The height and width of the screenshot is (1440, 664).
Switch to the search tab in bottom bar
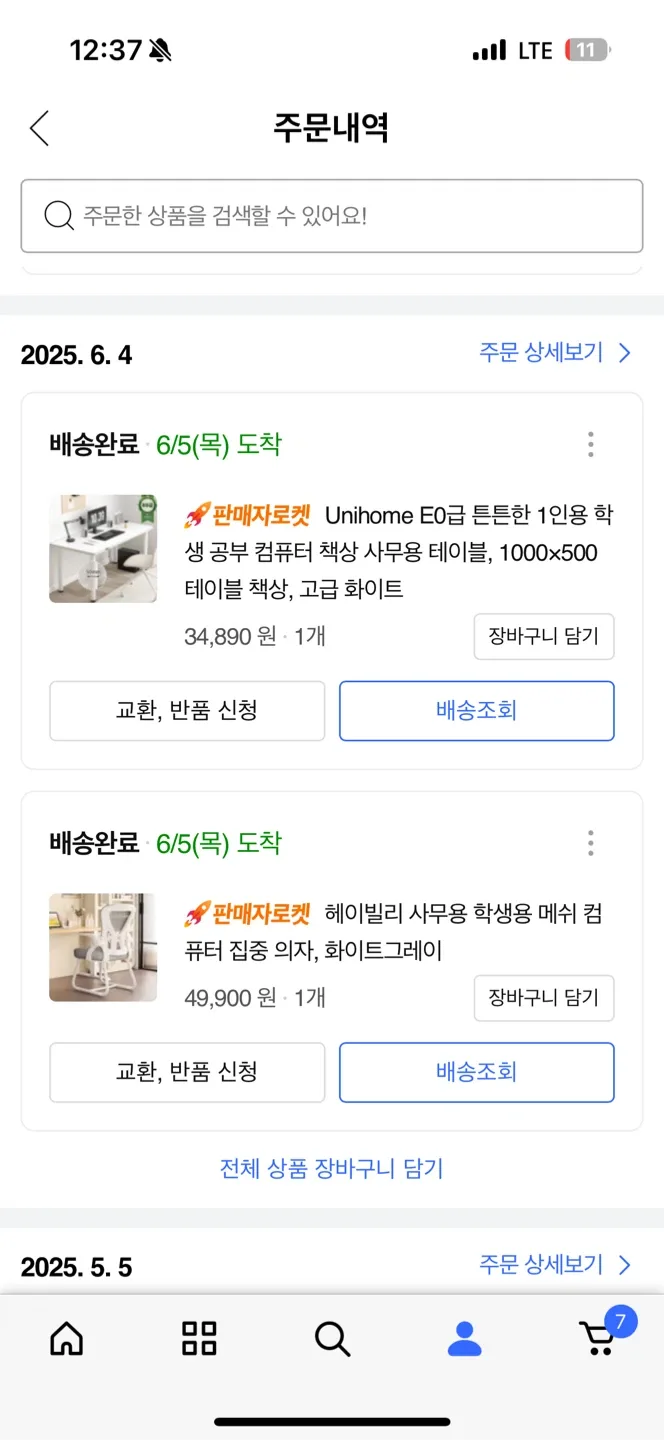click(x=332, y=1338)
